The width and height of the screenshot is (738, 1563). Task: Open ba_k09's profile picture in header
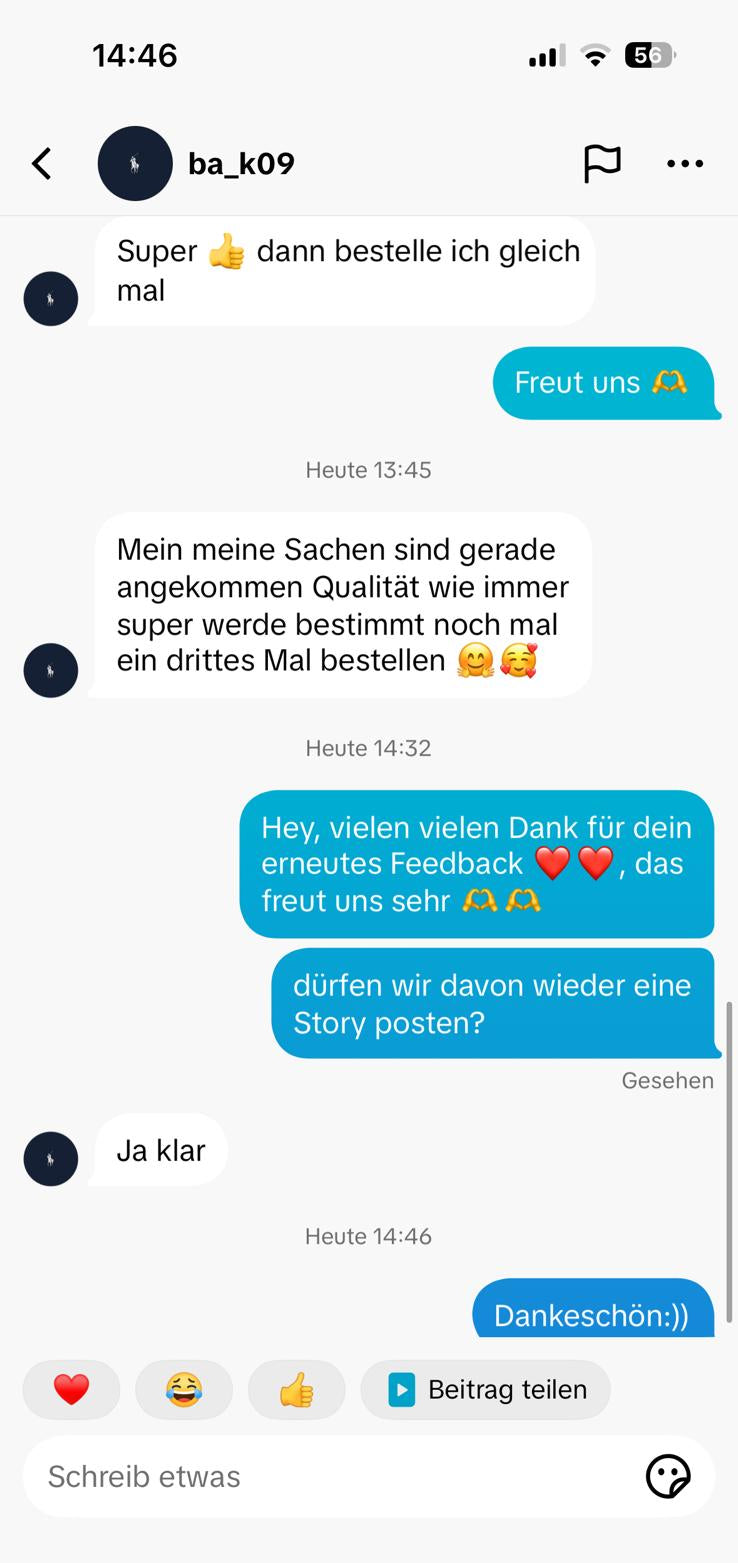click(x=135, y=164)
